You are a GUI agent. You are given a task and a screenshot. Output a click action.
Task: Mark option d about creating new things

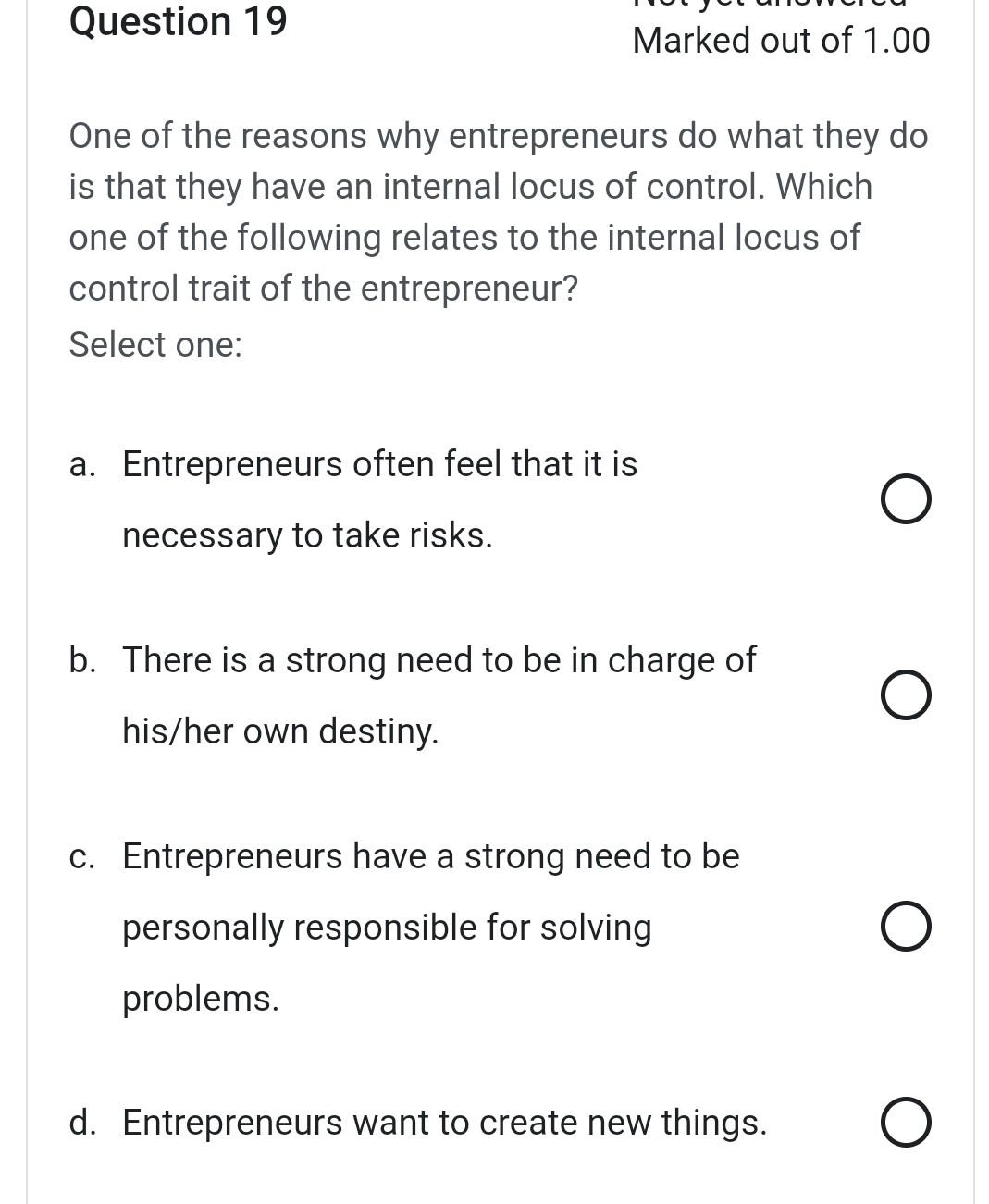[x=906, y=1123]
